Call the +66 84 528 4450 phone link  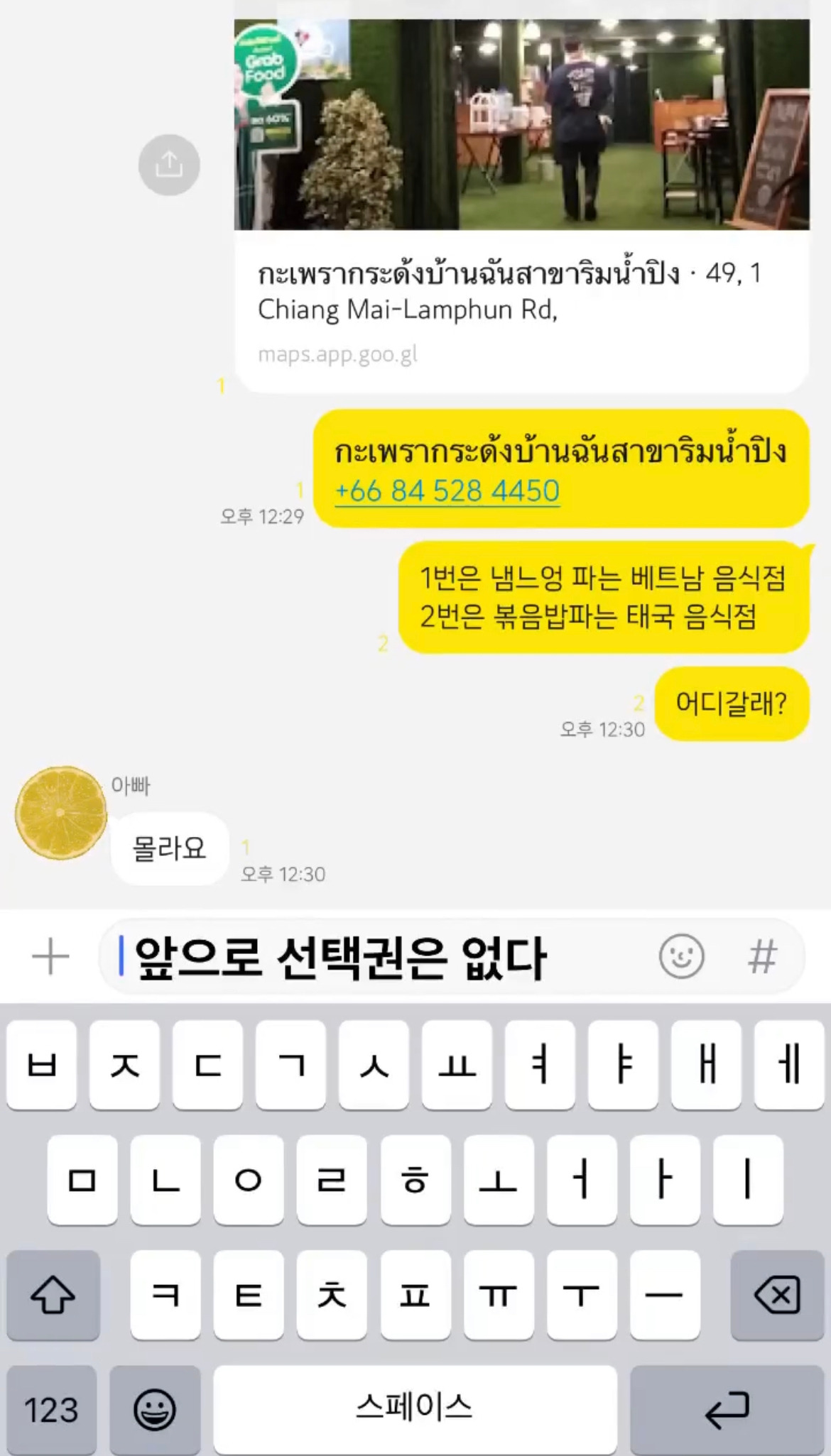point(447,491)
